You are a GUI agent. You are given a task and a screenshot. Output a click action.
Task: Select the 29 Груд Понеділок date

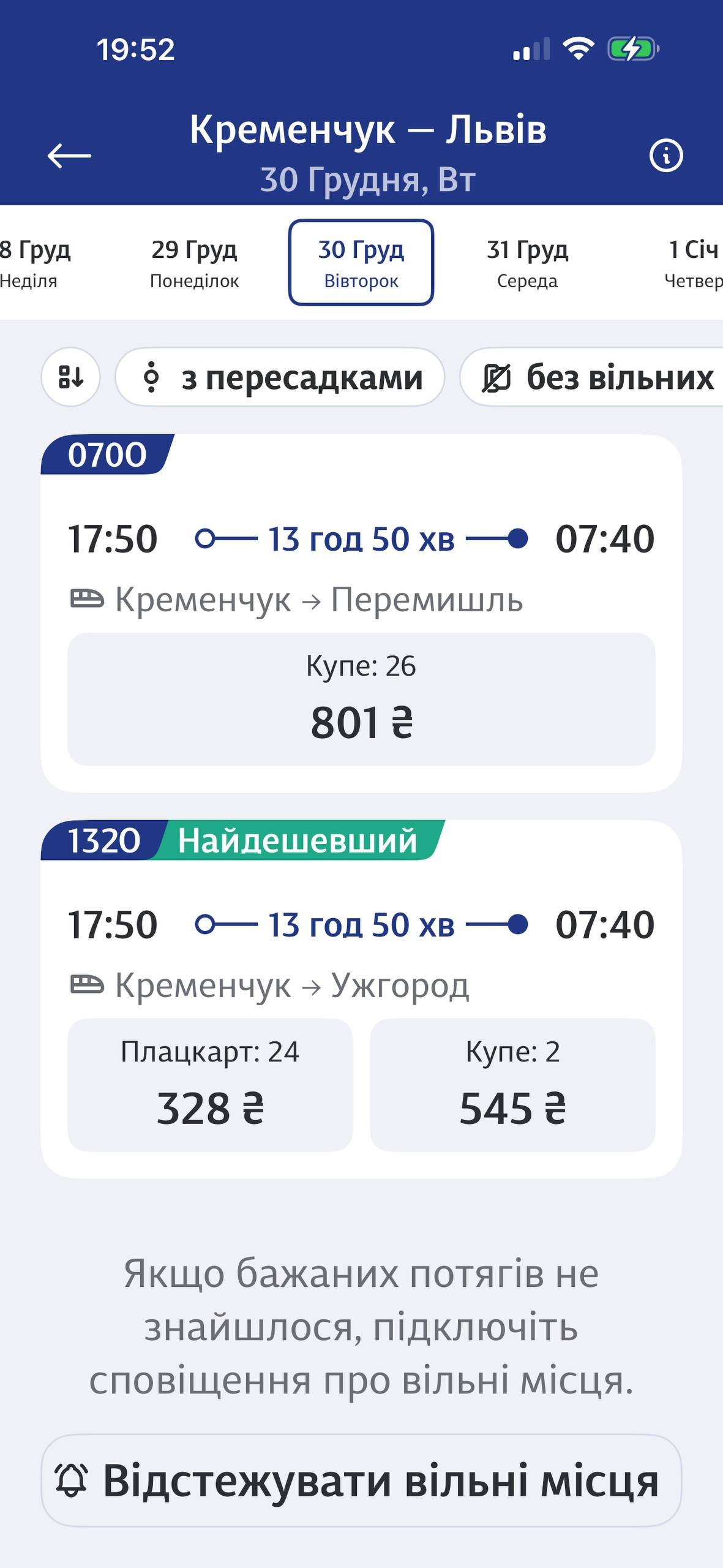pos(194,263)
